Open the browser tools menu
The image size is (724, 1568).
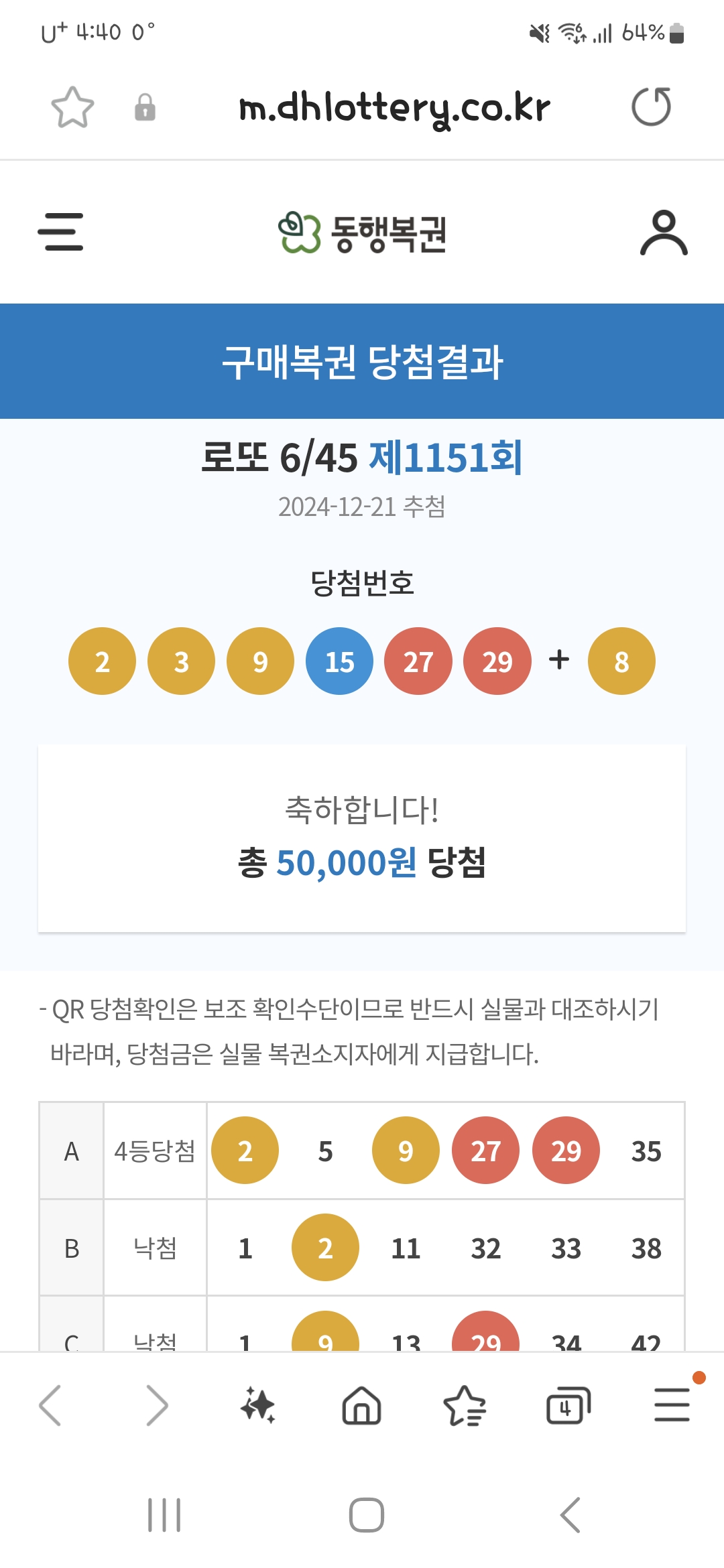[672, 1405]
